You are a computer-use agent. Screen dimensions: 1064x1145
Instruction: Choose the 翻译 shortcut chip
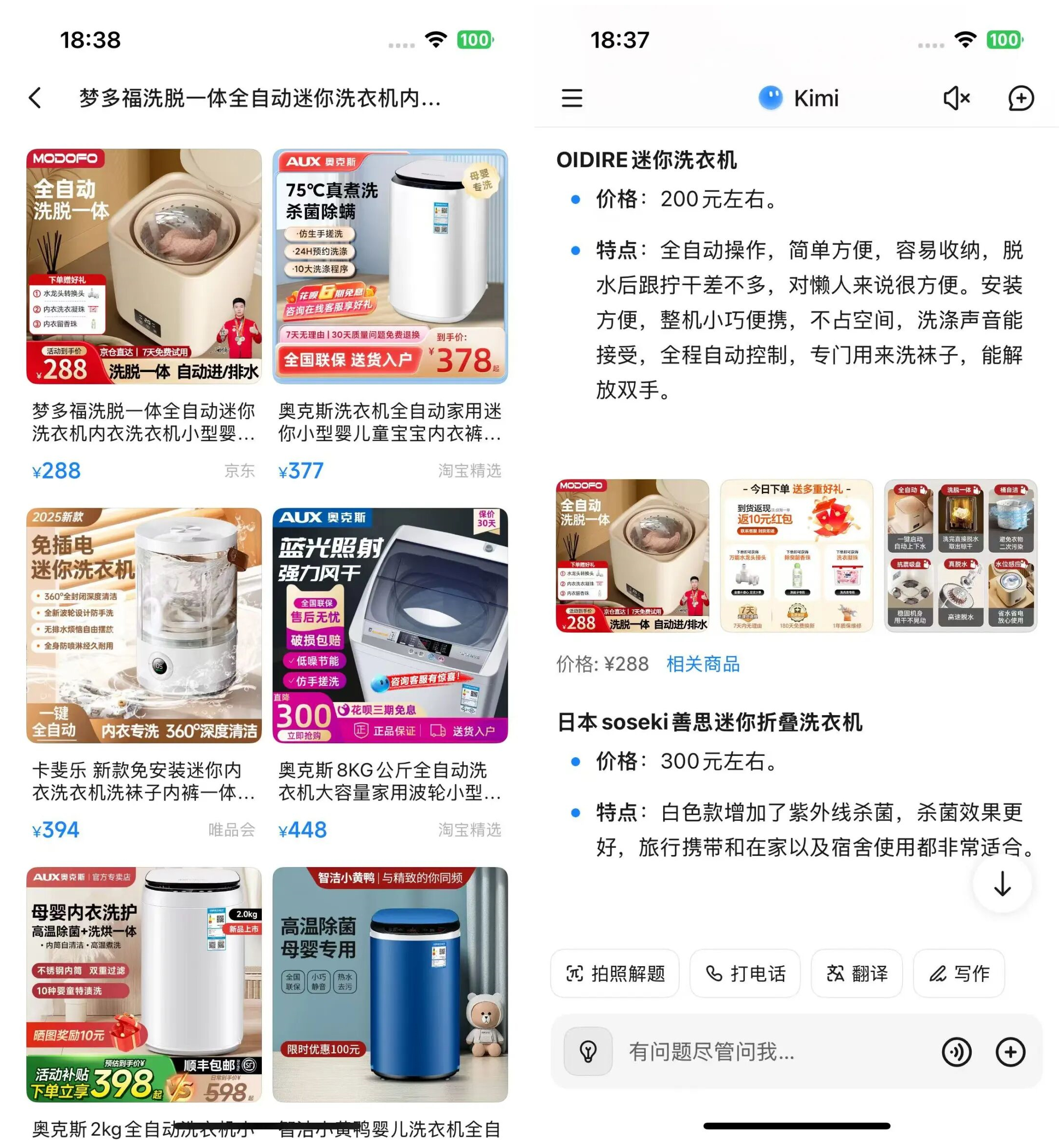pyautogui.click(x=856, y=973)
